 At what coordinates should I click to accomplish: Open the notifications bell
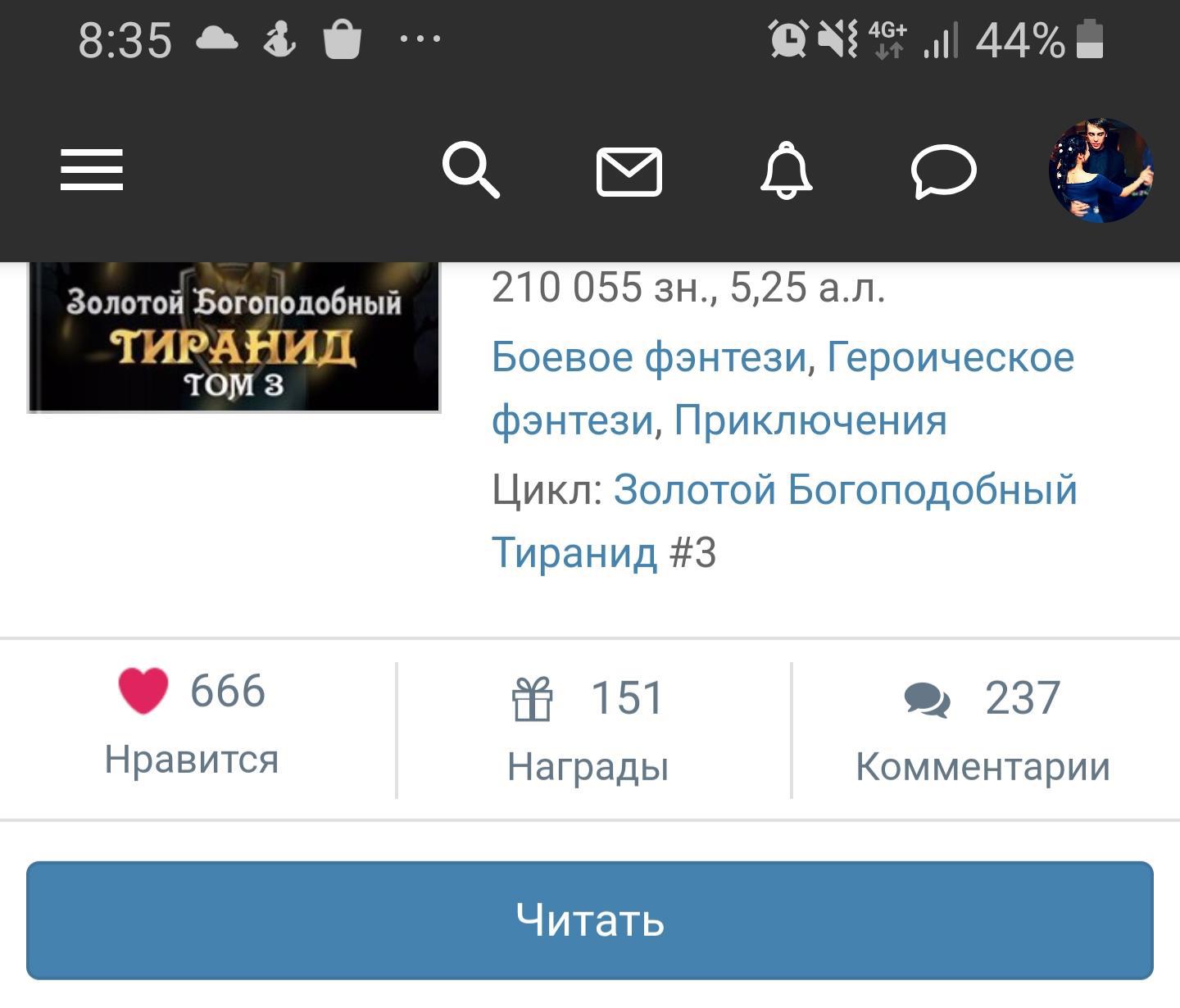(x=786, y=170)
